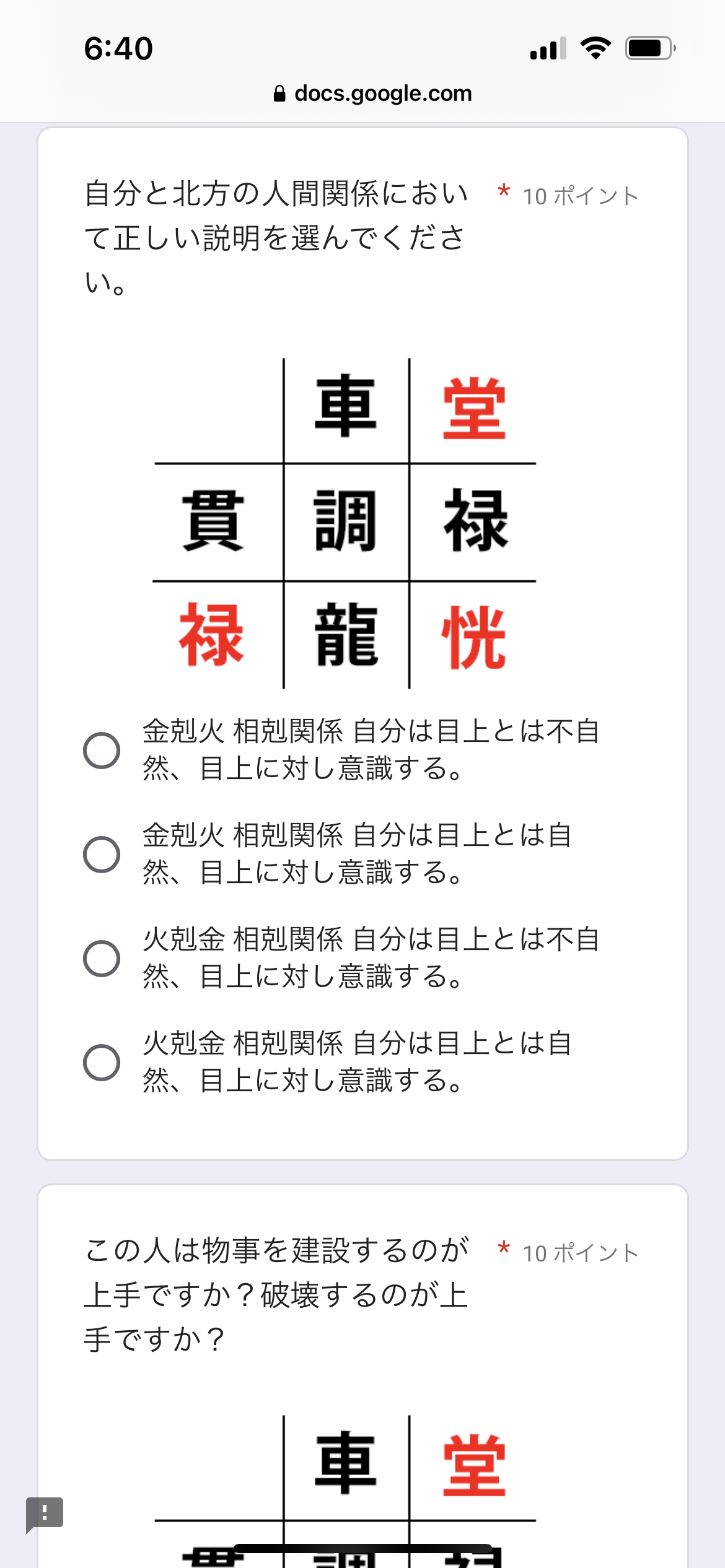Viewport: 725px width, 1568px height.
Task: Open the report problem feedback icon
Action: [45, 1514]
